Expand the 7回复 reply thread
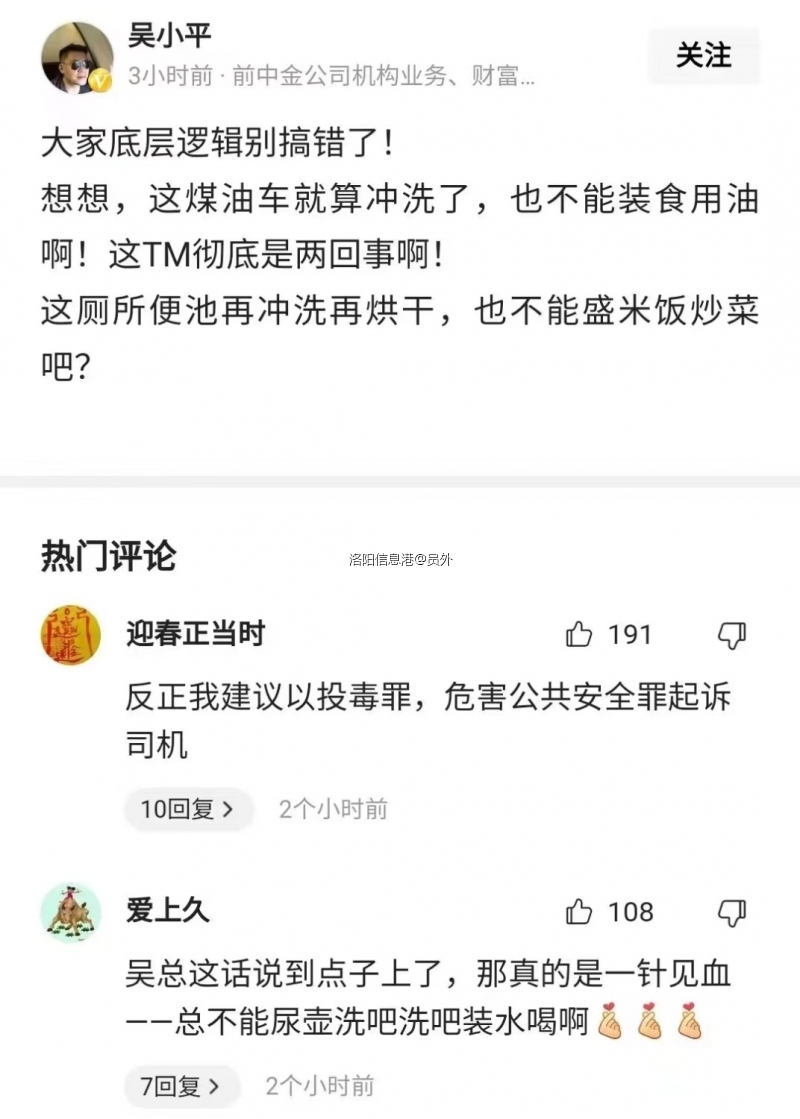This screenshot has height=1119, width=800. point(181,1086)
